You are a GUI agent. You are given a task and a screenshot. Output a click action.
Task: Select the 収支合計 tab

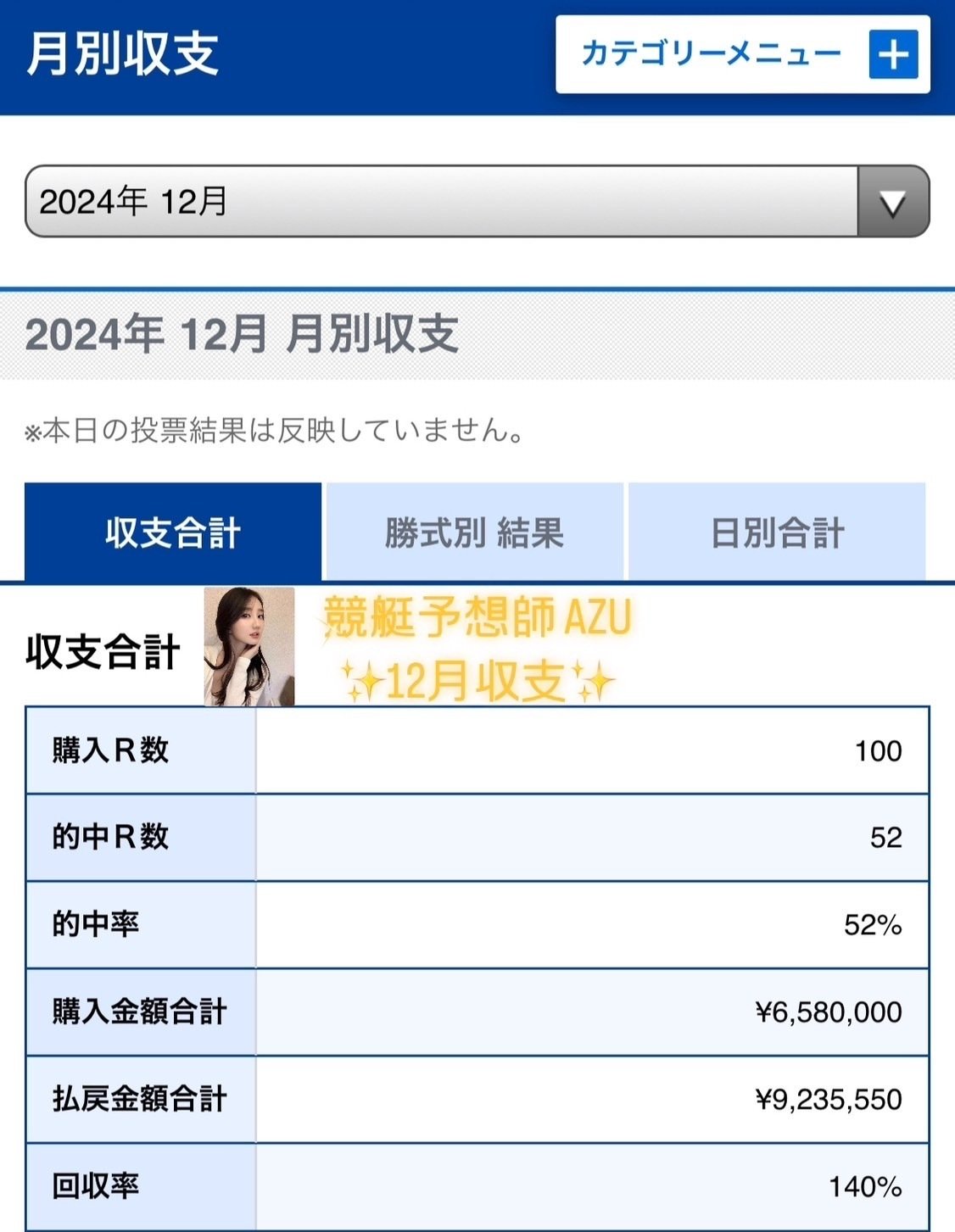173,532
